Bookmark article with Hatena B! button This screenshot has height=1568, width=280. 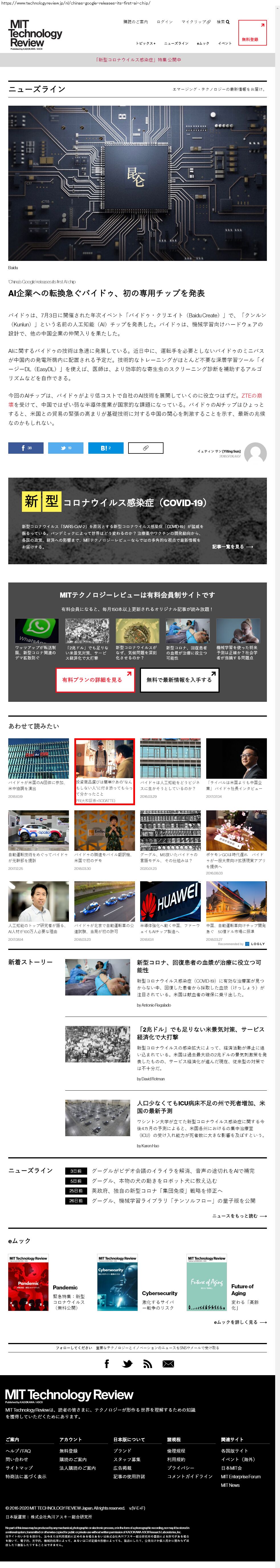click(x=105, y=447)
